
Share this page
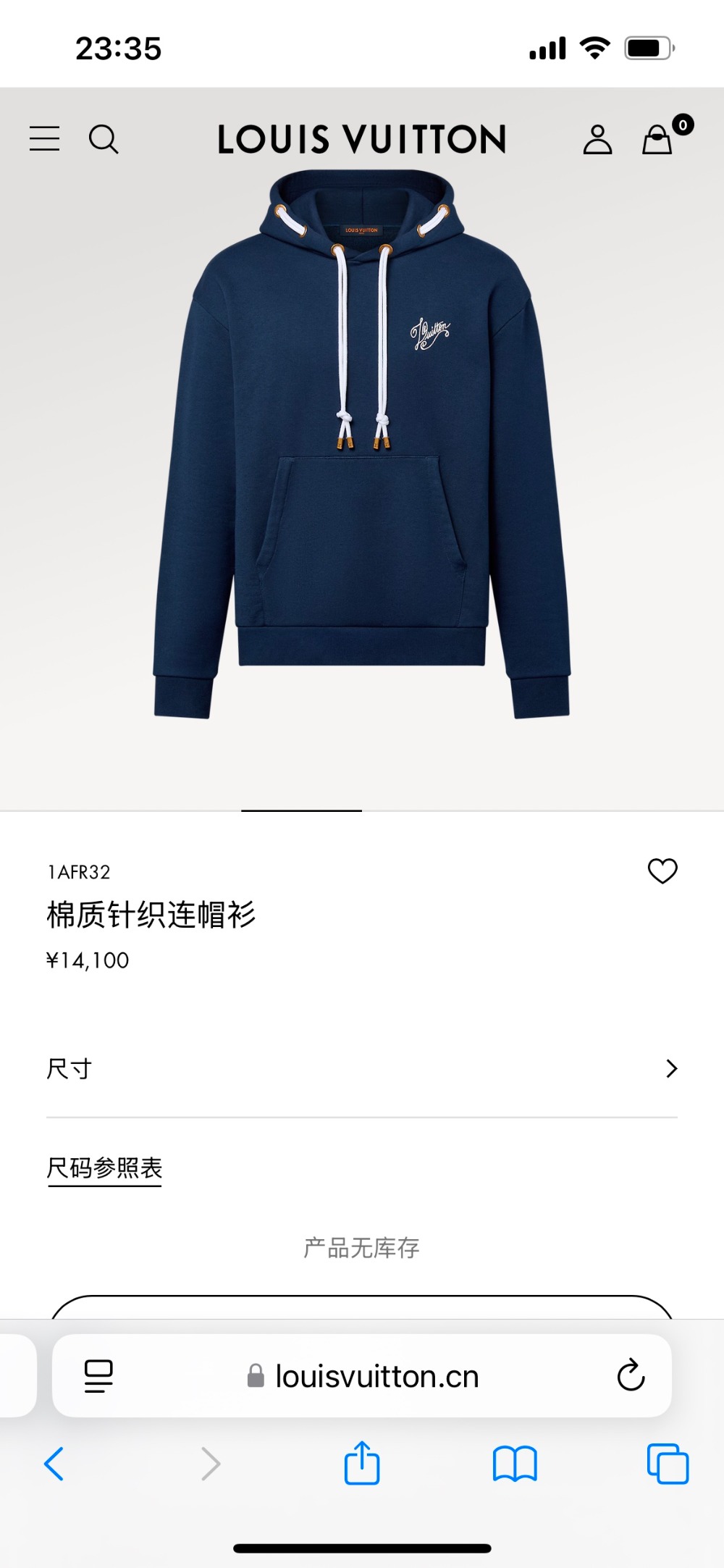click(362, 1464)
